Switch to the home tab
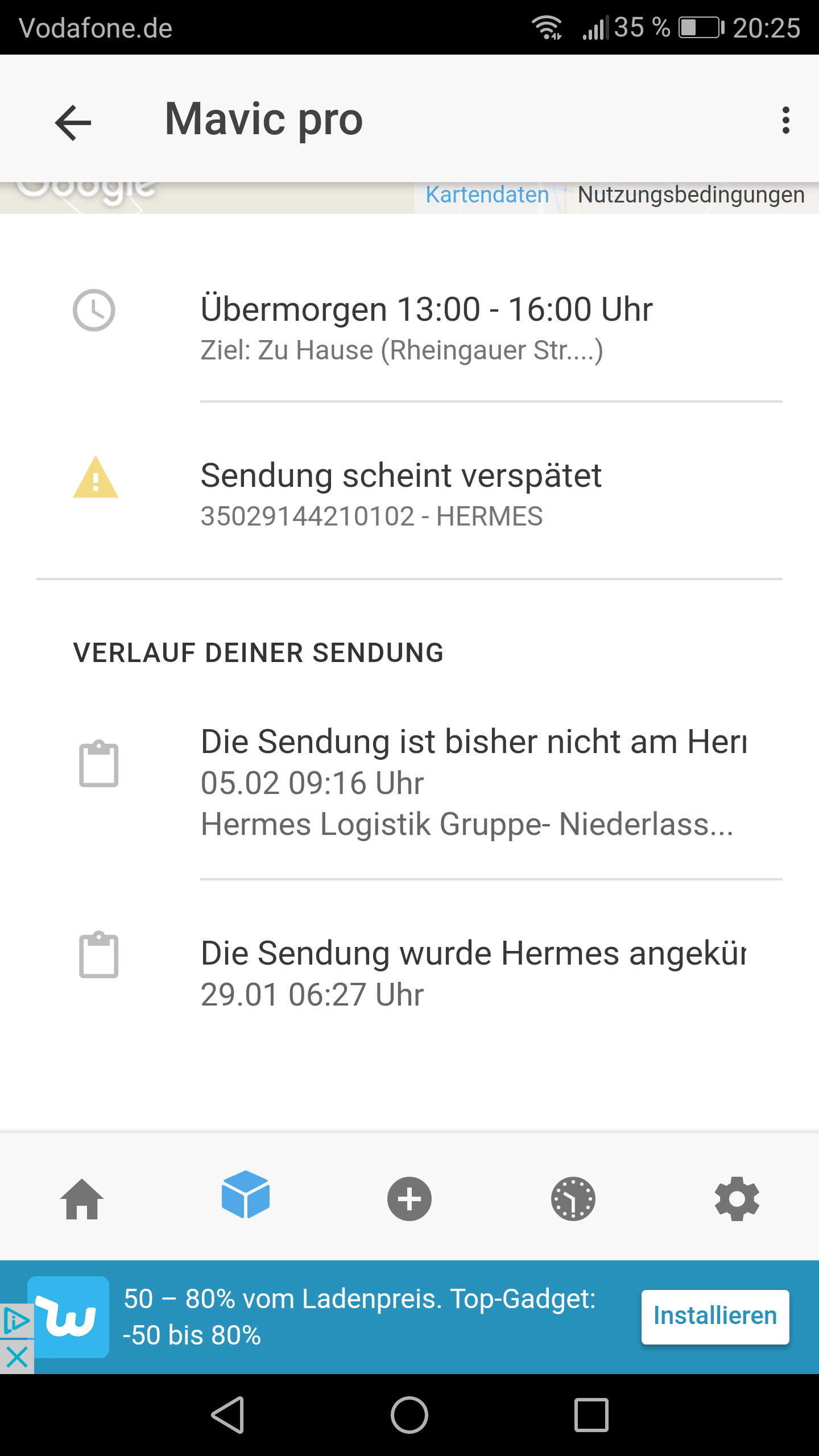The height and width of the screenshot is (1456, 819). tap(82, 1198)
